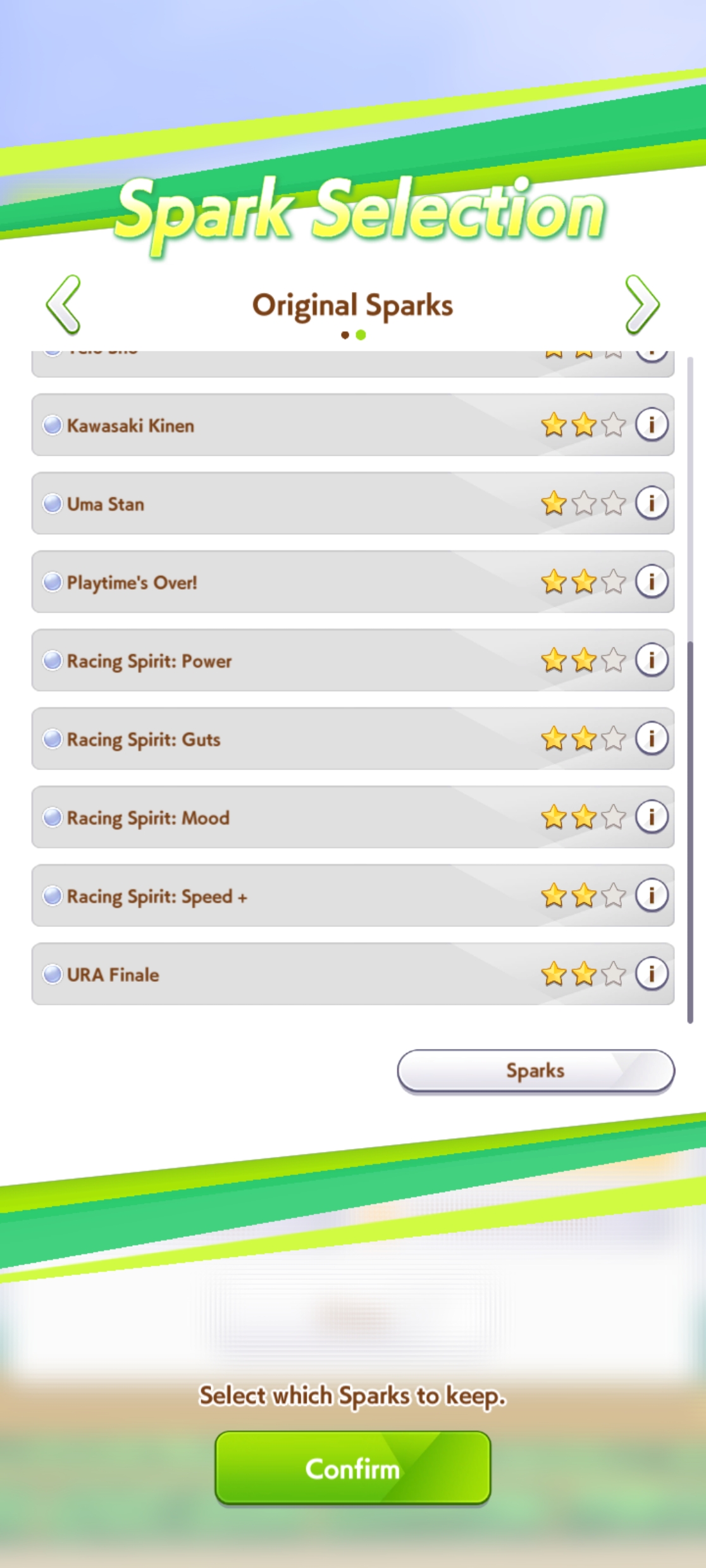Image resolution: width=706 pixels, height=1568 pixels.
Task: View info for Racing Spirit: Speed +
Action: tap(652, 895)
